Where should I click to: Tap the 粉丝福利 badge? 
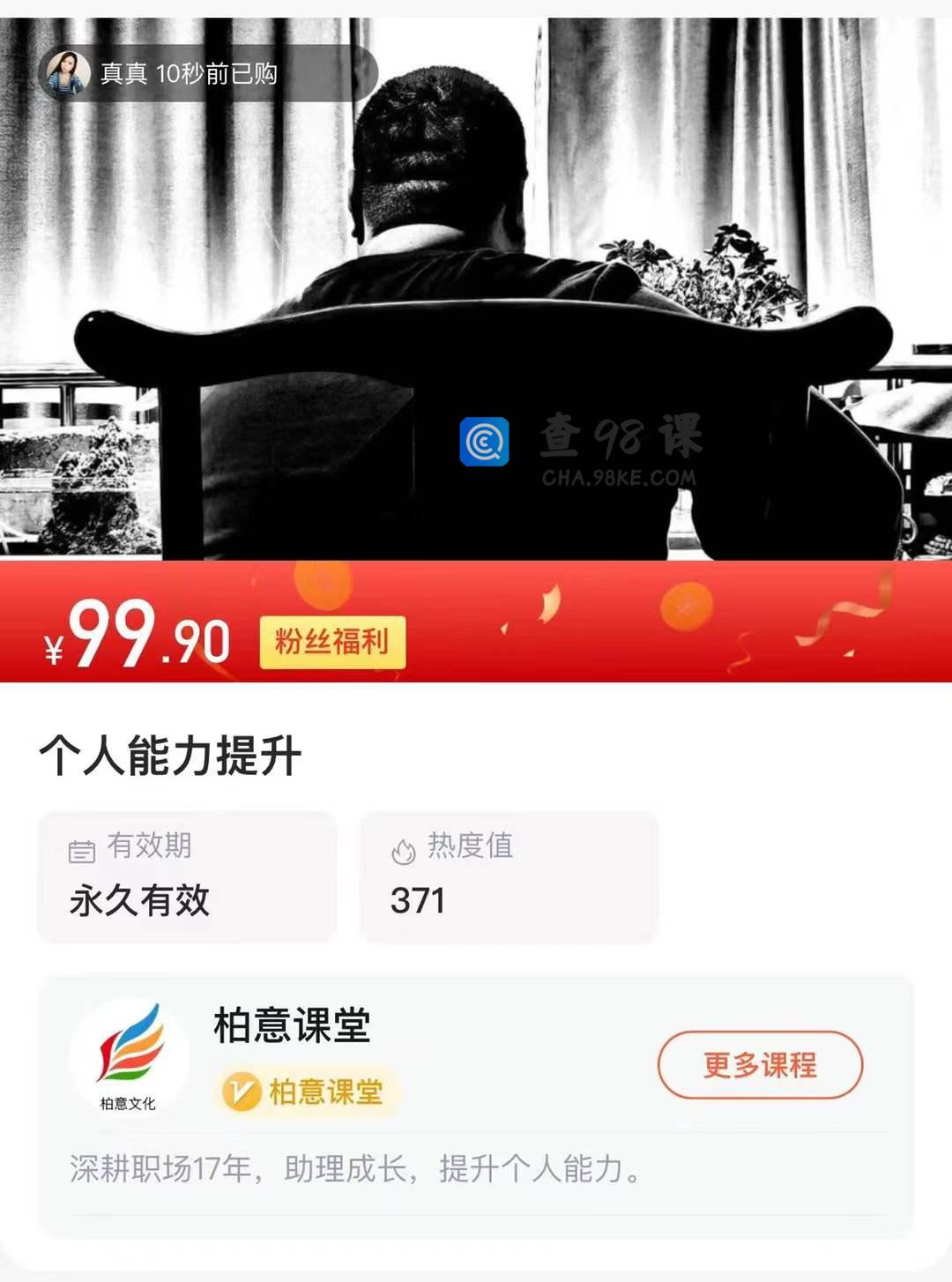tap(332, 642)
